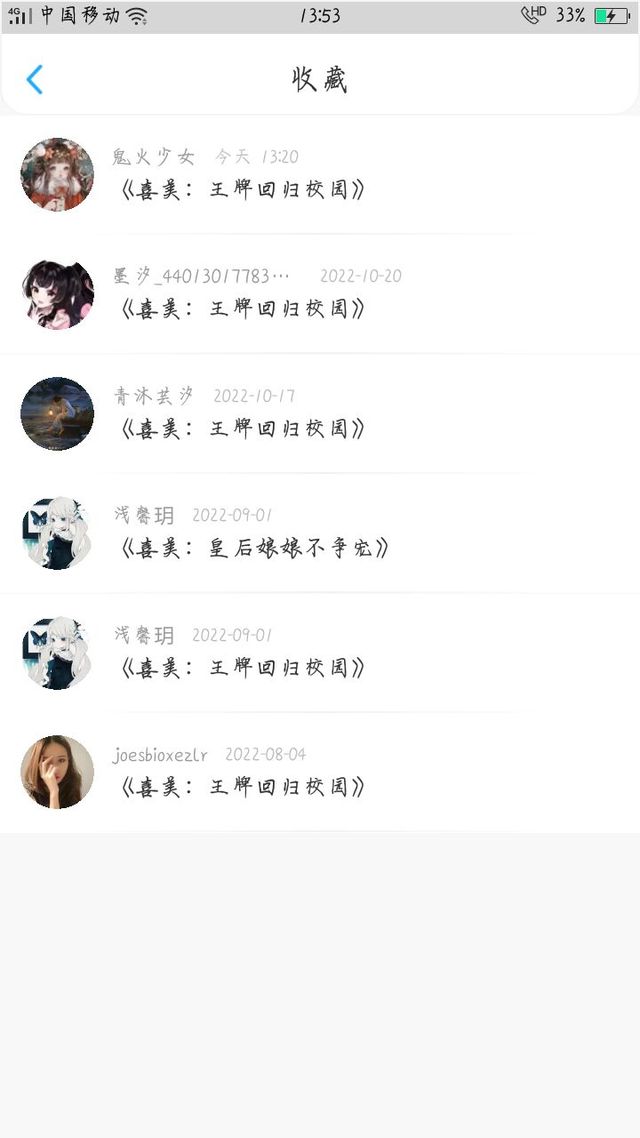Open the favorite dated 2022-10-20
Screen dimensions: 640x1138
(x=320, y=294)
